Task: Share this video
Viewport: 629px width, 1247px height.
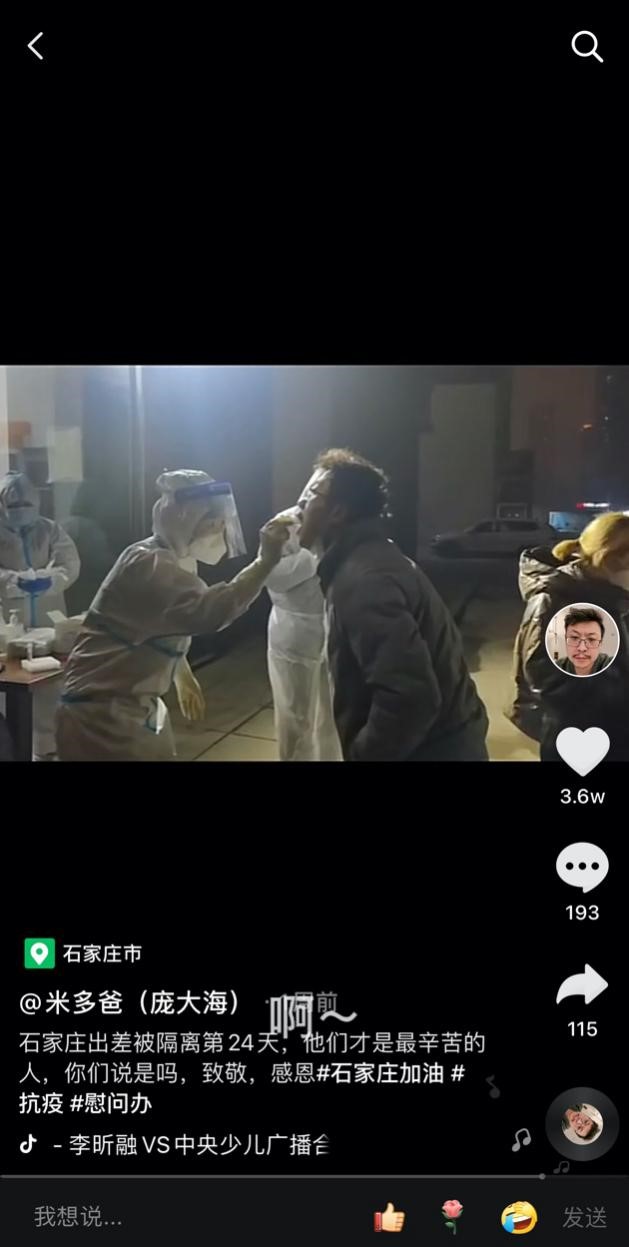Action: (x=582, y=986)
